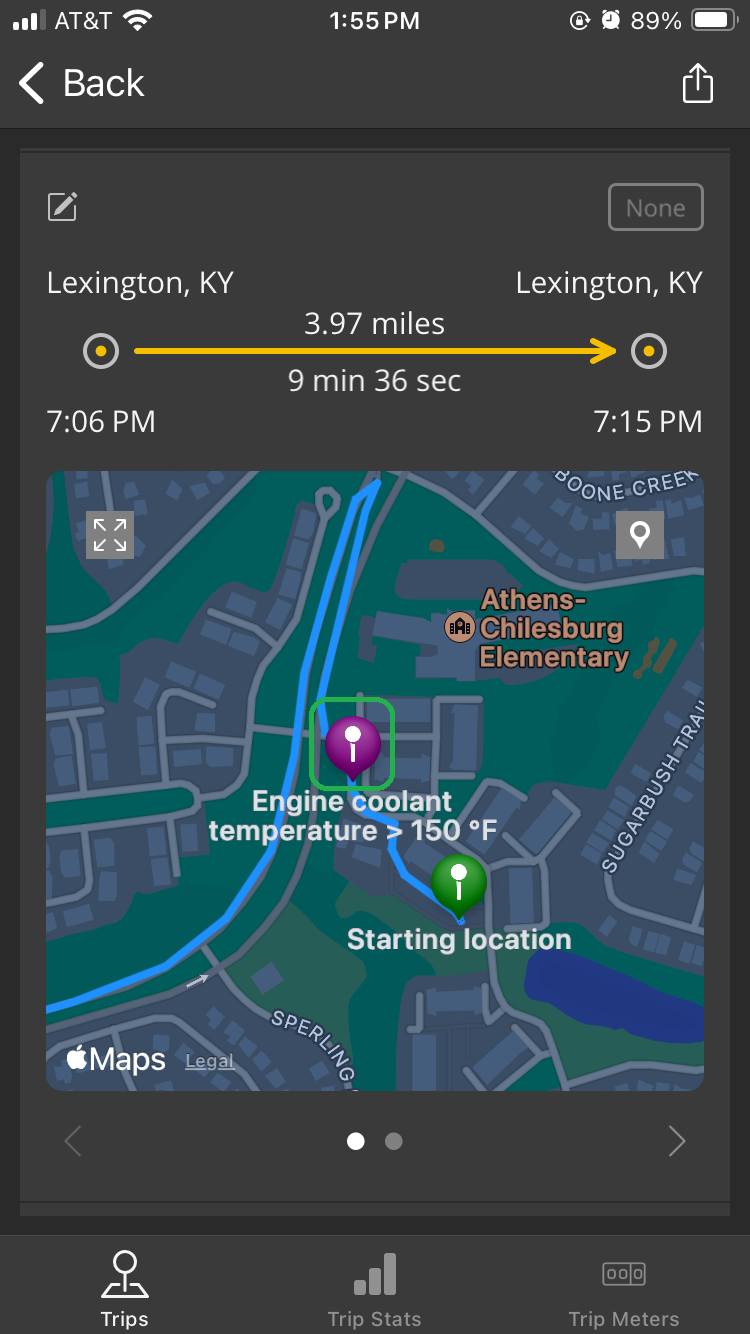Tap the yellow ending location circle icon
This screenshot has width=750, height=1334.
648,351
